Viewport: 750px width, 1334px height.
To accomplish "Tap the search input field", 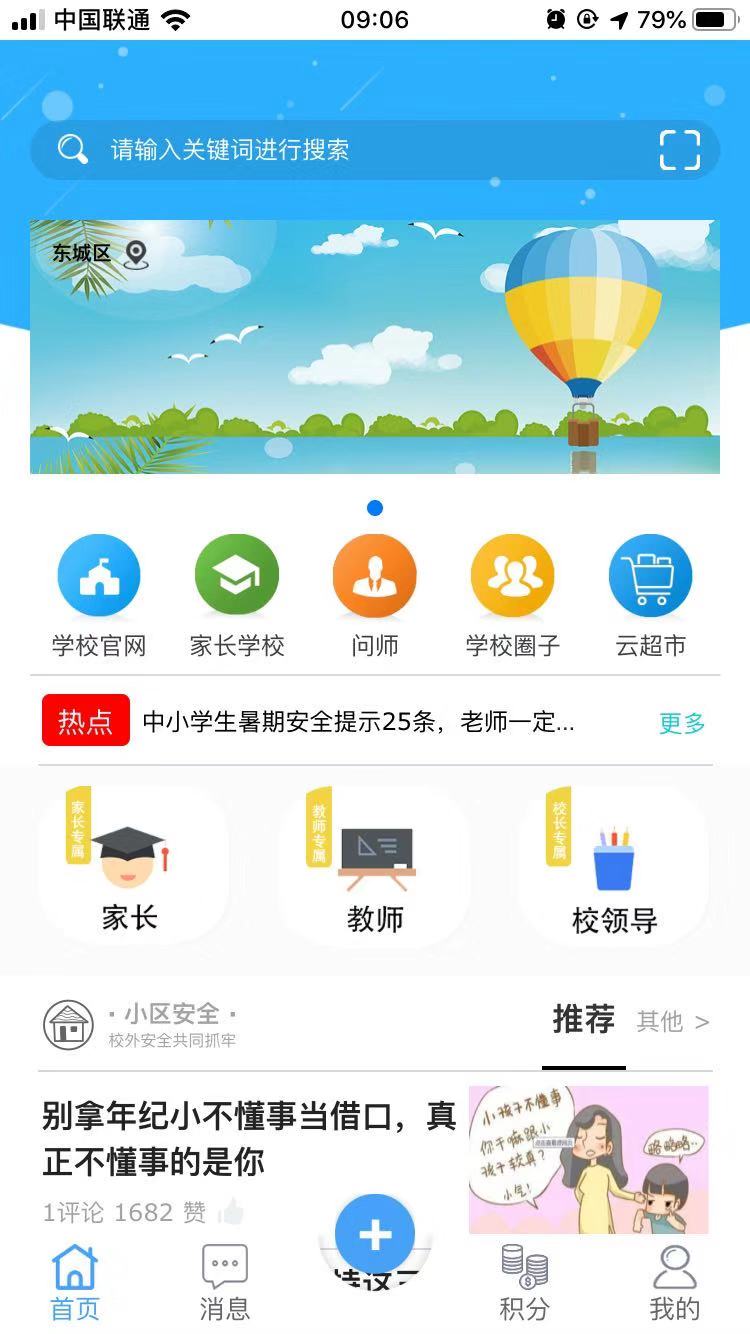I will 350,148.
